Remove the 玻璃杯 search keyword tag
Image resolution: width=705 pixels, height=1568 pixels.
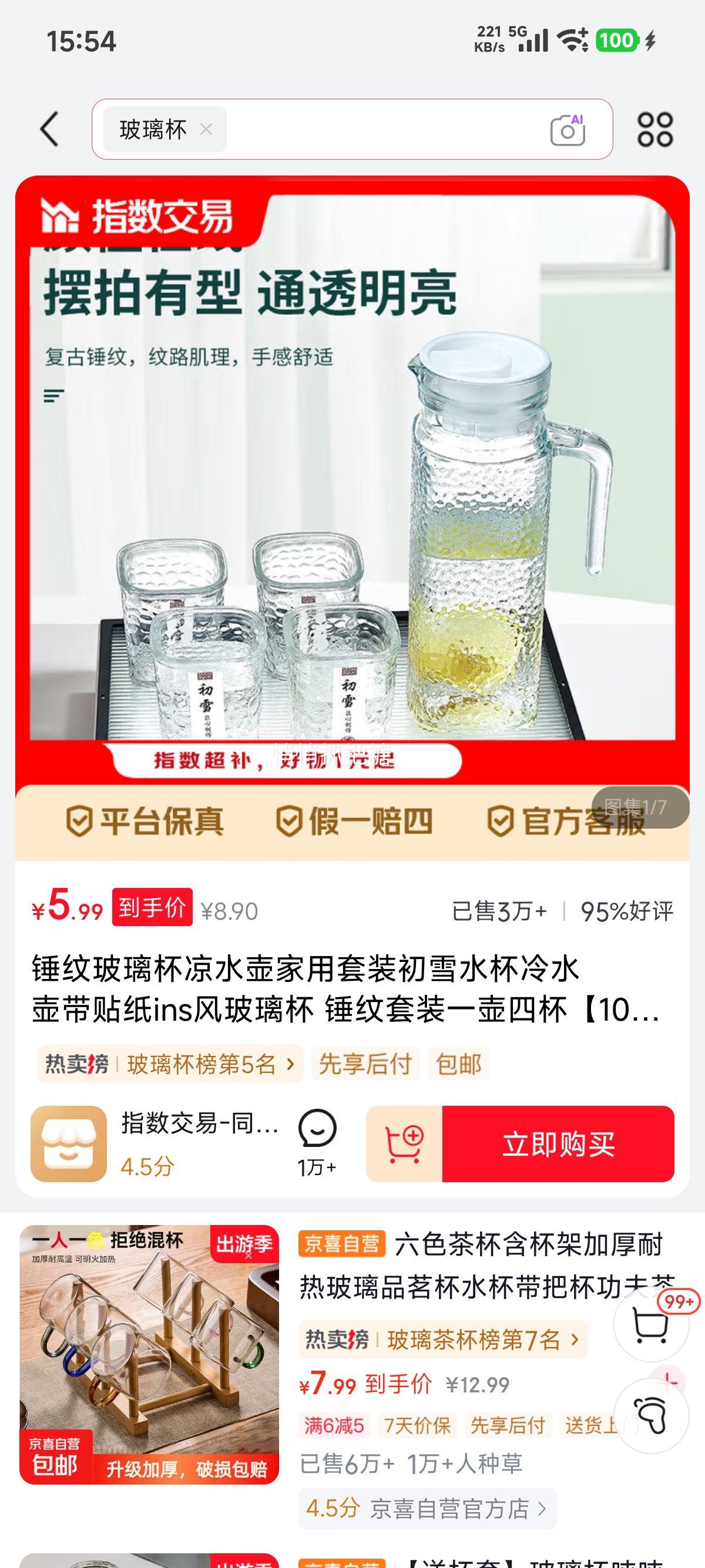click(x=205, y=129)
